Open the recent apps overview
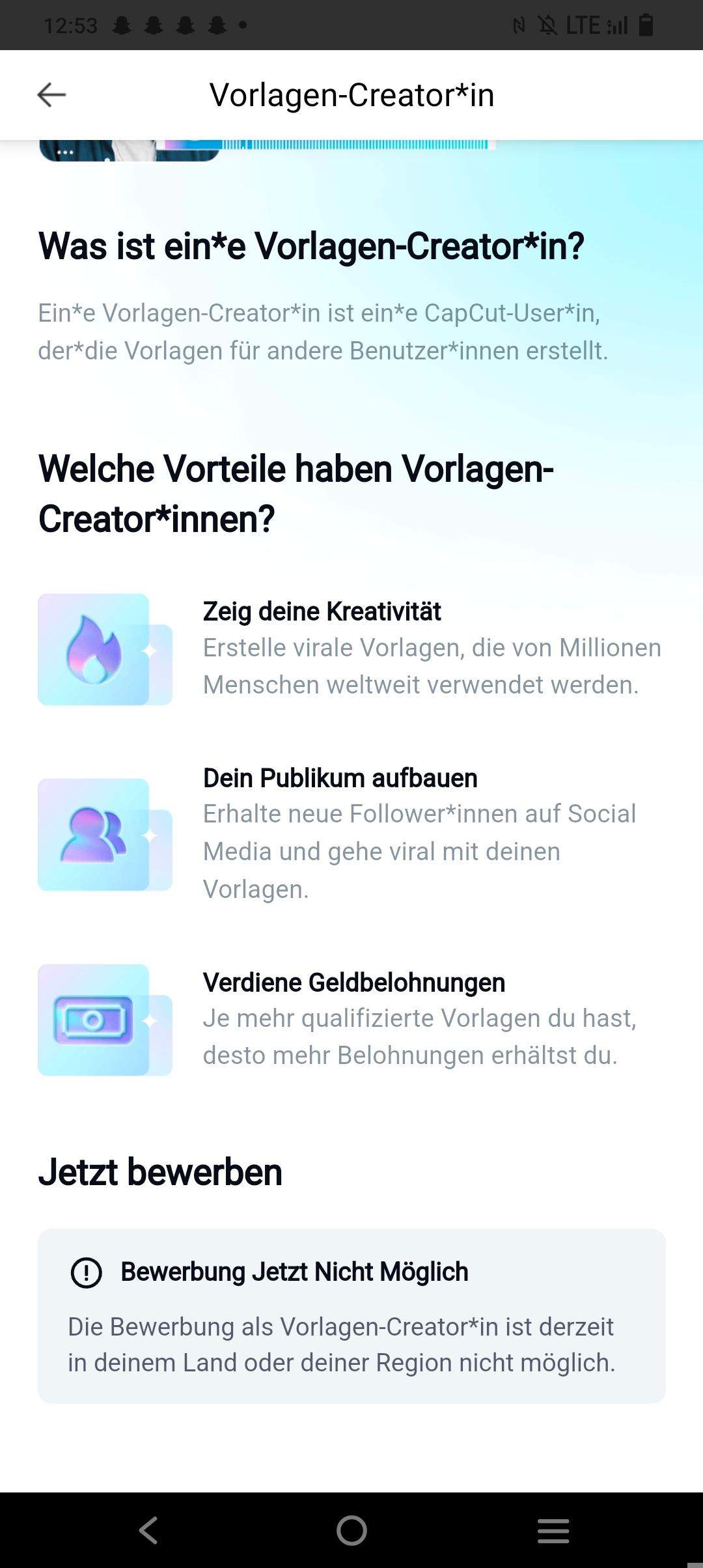703x1568 pixels. pos(553,1530)
